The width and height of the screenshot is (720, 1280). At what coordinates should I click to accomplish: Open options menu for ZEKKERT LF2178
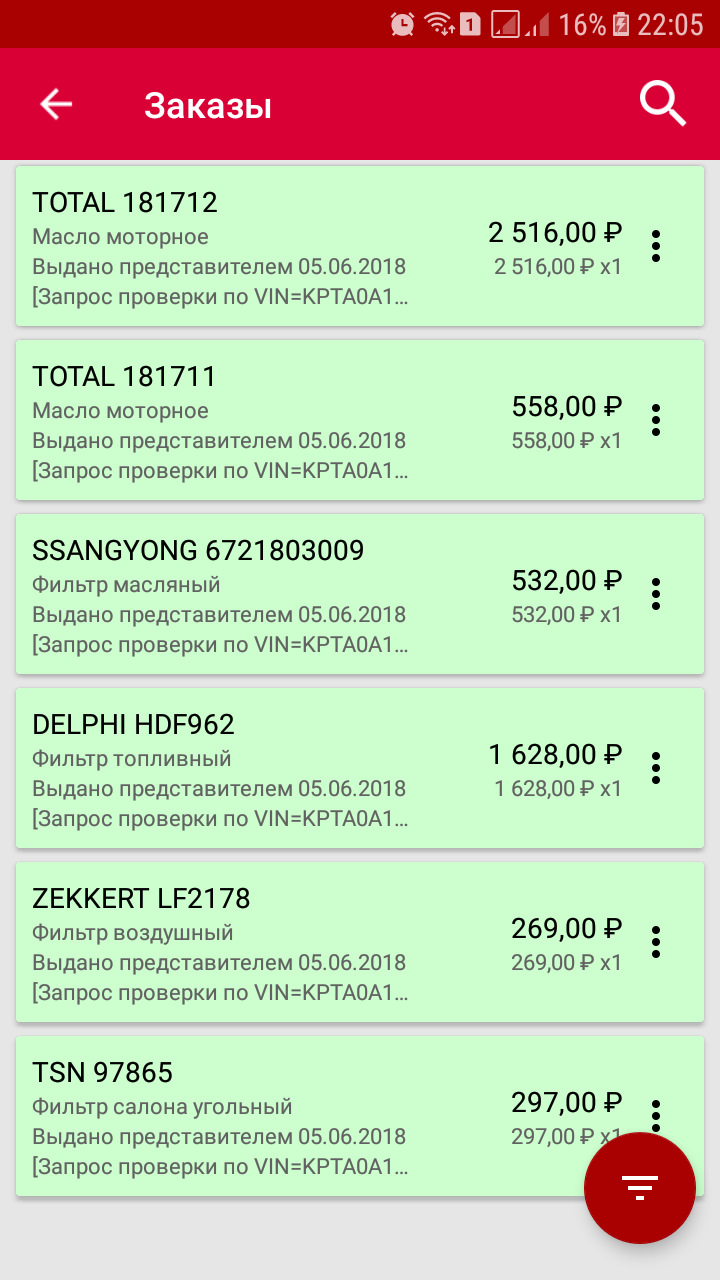click(656, 940)
